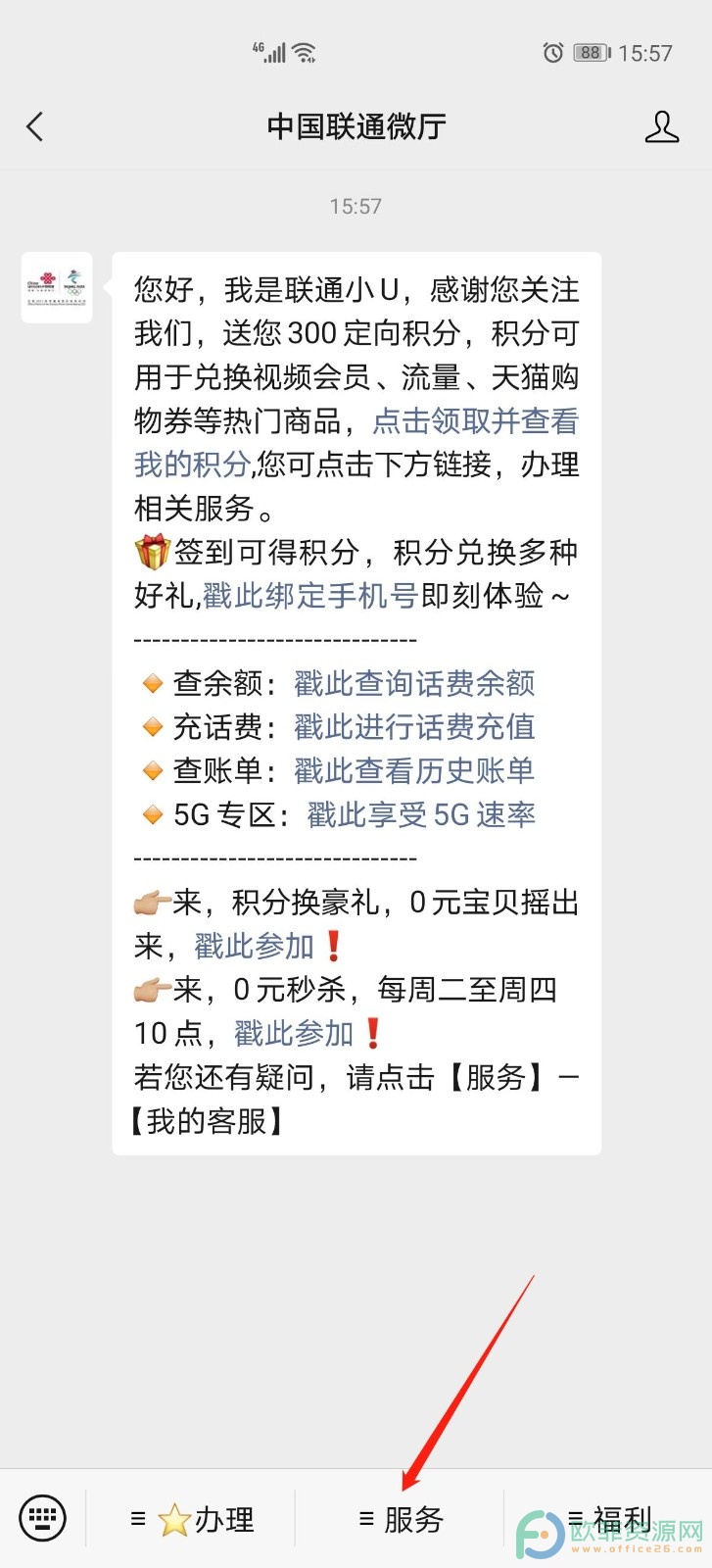
Task: Tap the 中国联通 sender avatar
Action: (x=57, y=287)
